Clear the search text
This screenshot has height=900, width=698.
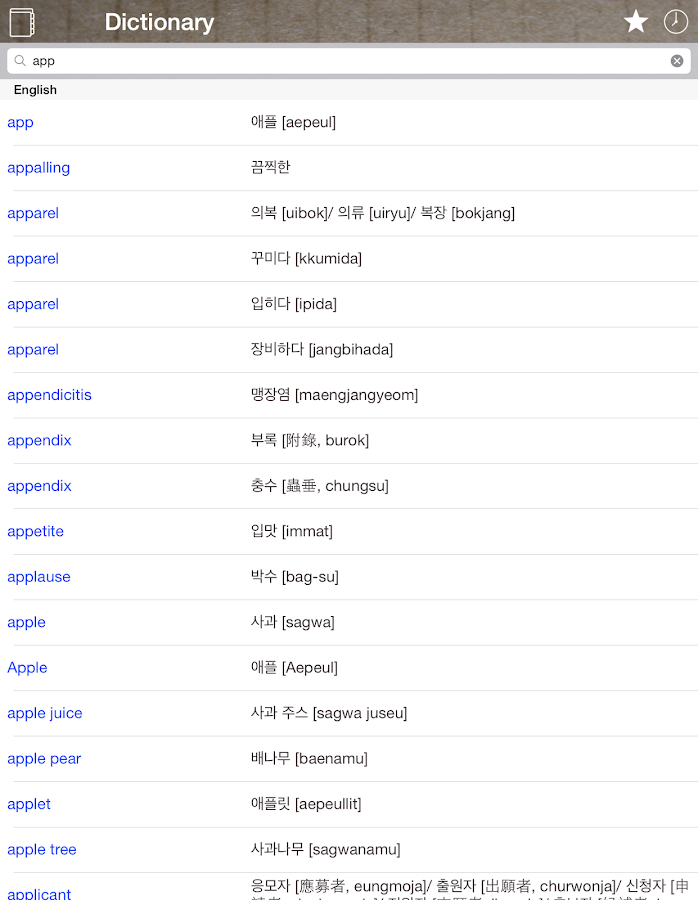coord(677,61)
